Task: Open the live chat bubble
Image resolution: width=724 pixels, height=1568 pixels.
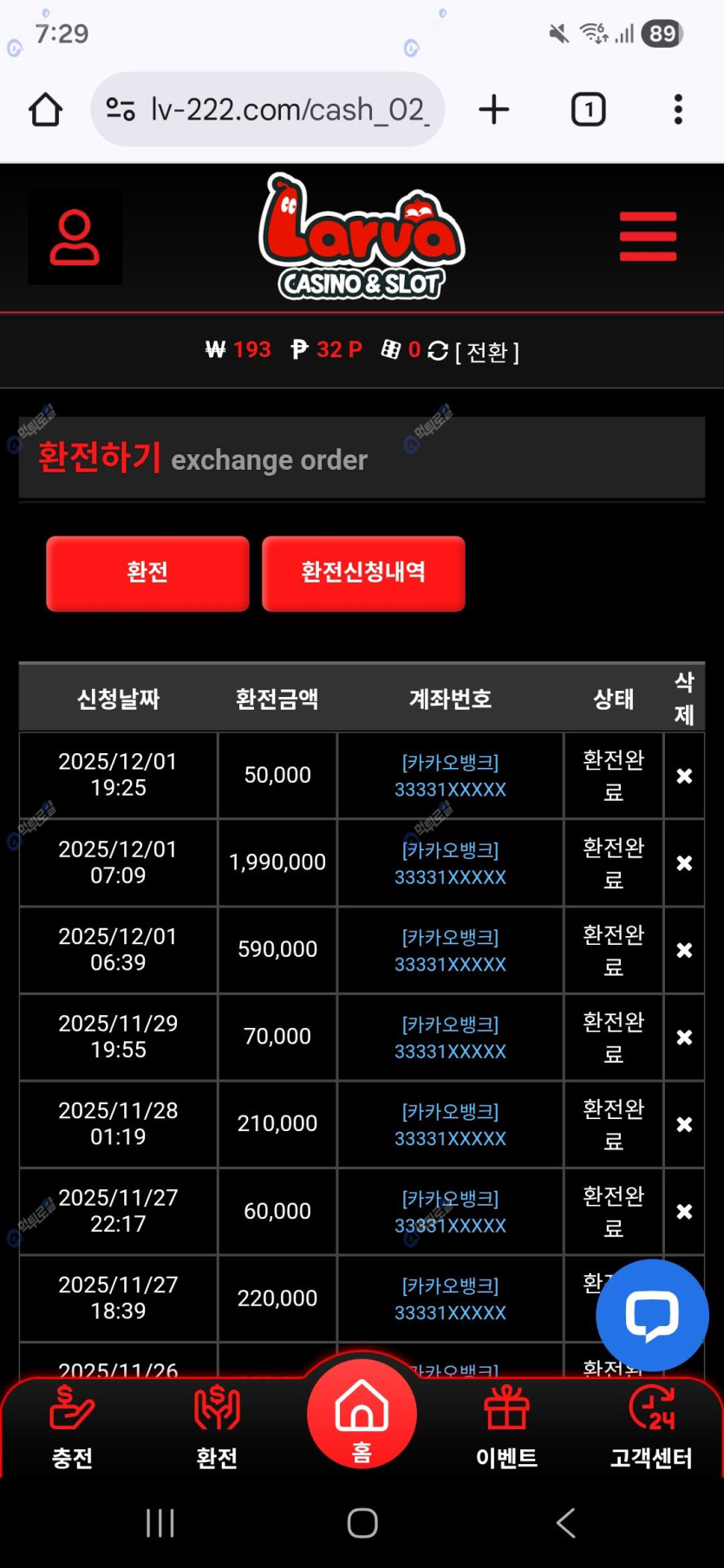Action: pyautogui.click(x=652, y=1314)
